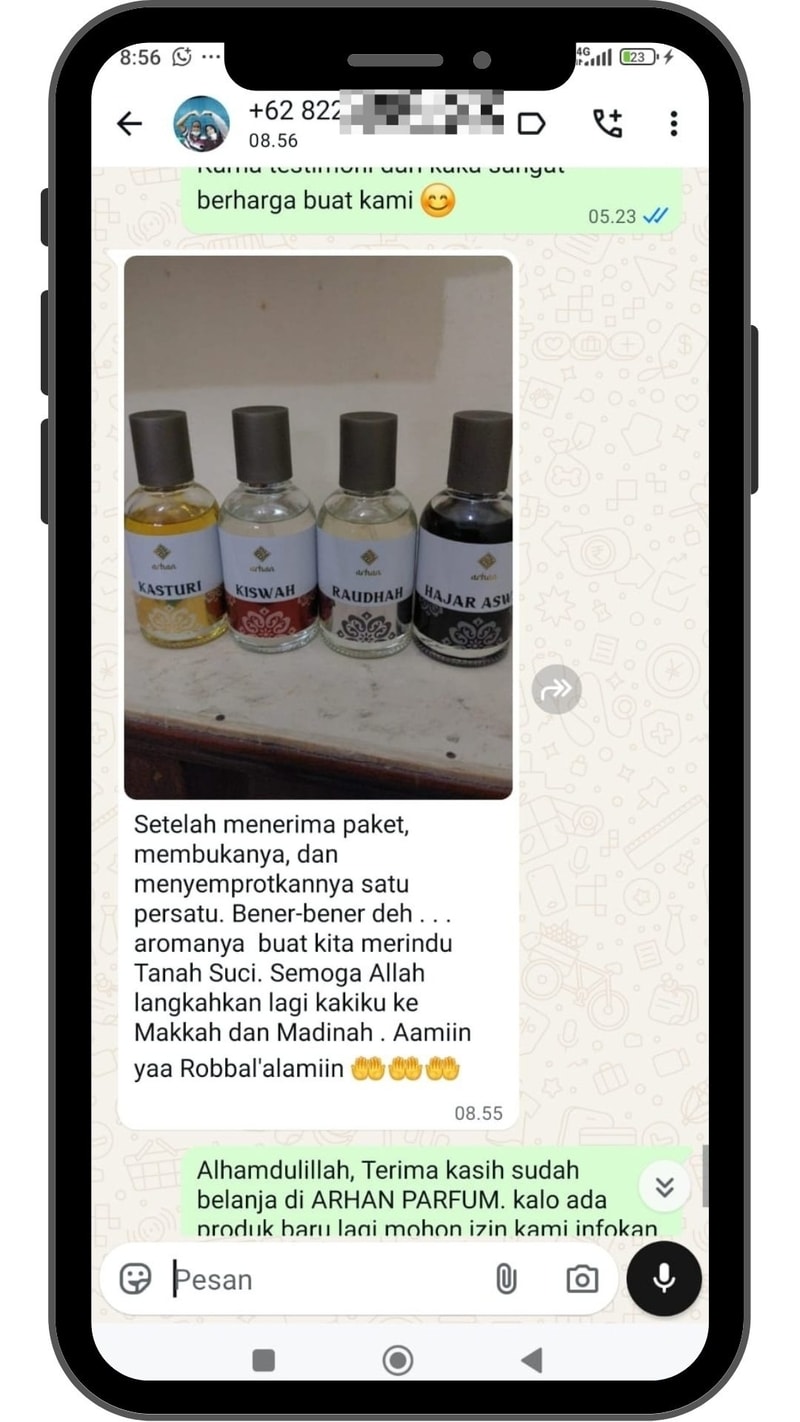Start a call with this contact
This screenshot has width=800, height=1422.
point(607,123)
